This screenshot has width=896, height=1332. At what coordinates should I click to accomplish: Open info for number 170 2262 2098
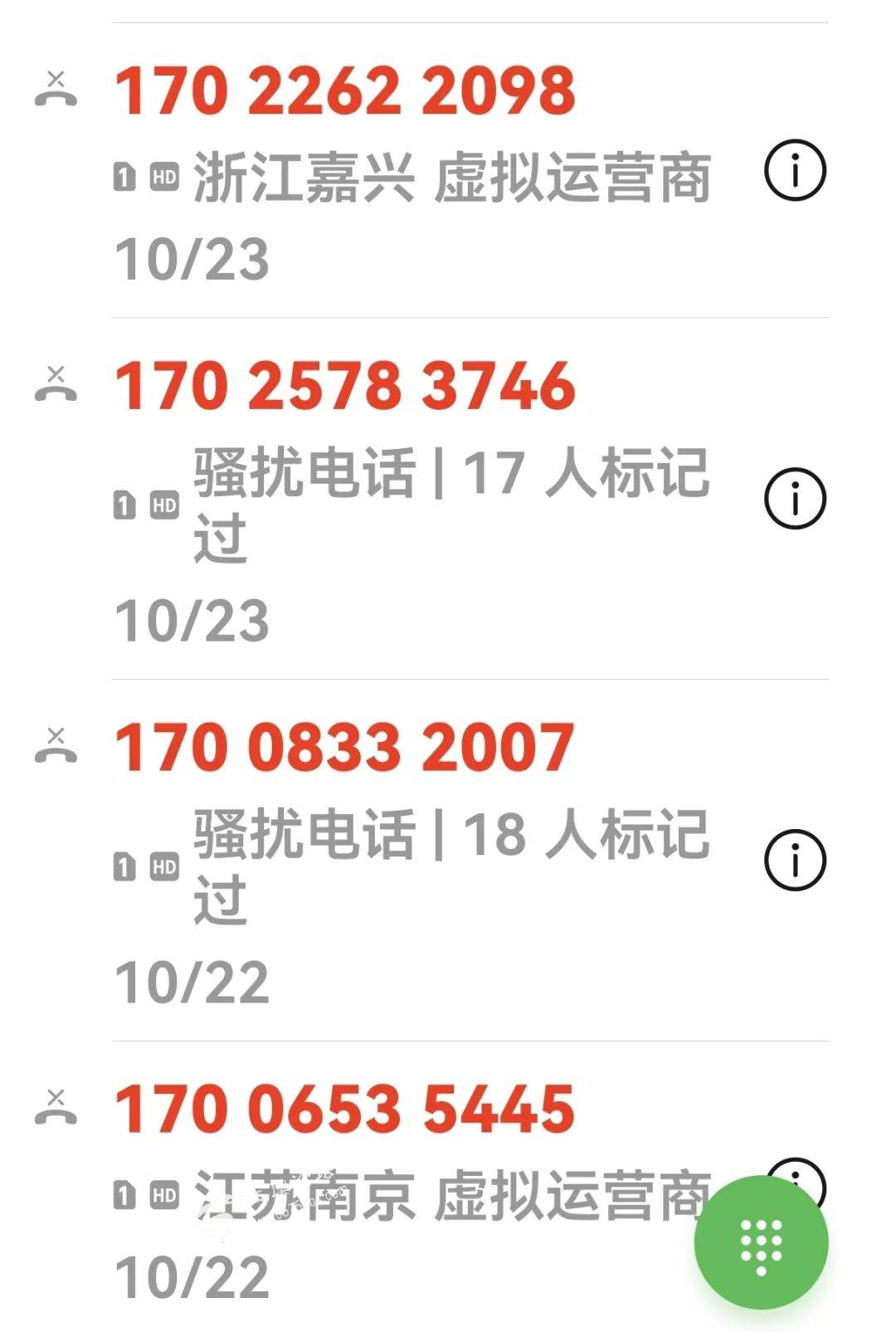point(795,170)
